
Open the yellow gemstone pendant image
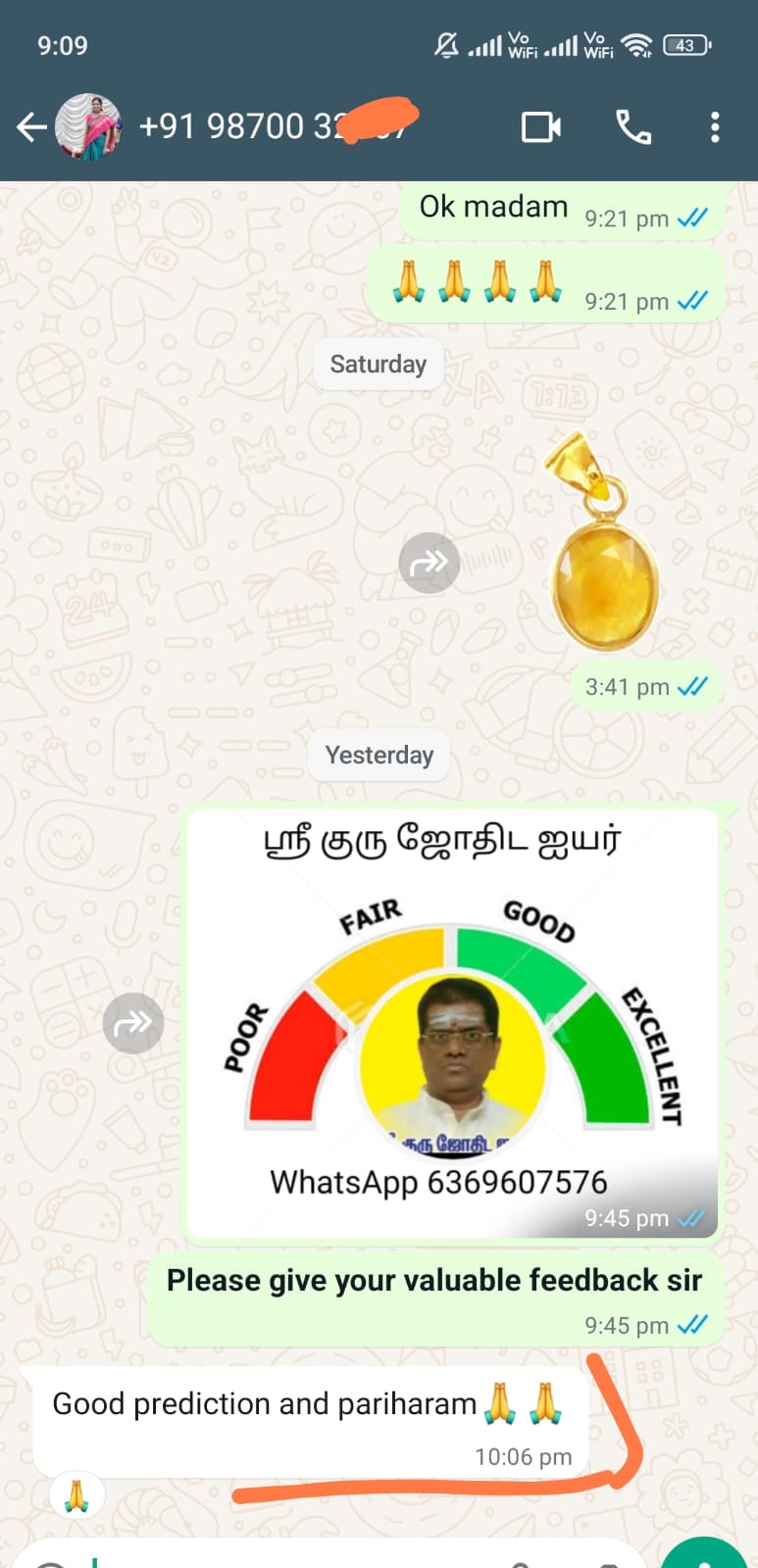click(x=600, y=549)
